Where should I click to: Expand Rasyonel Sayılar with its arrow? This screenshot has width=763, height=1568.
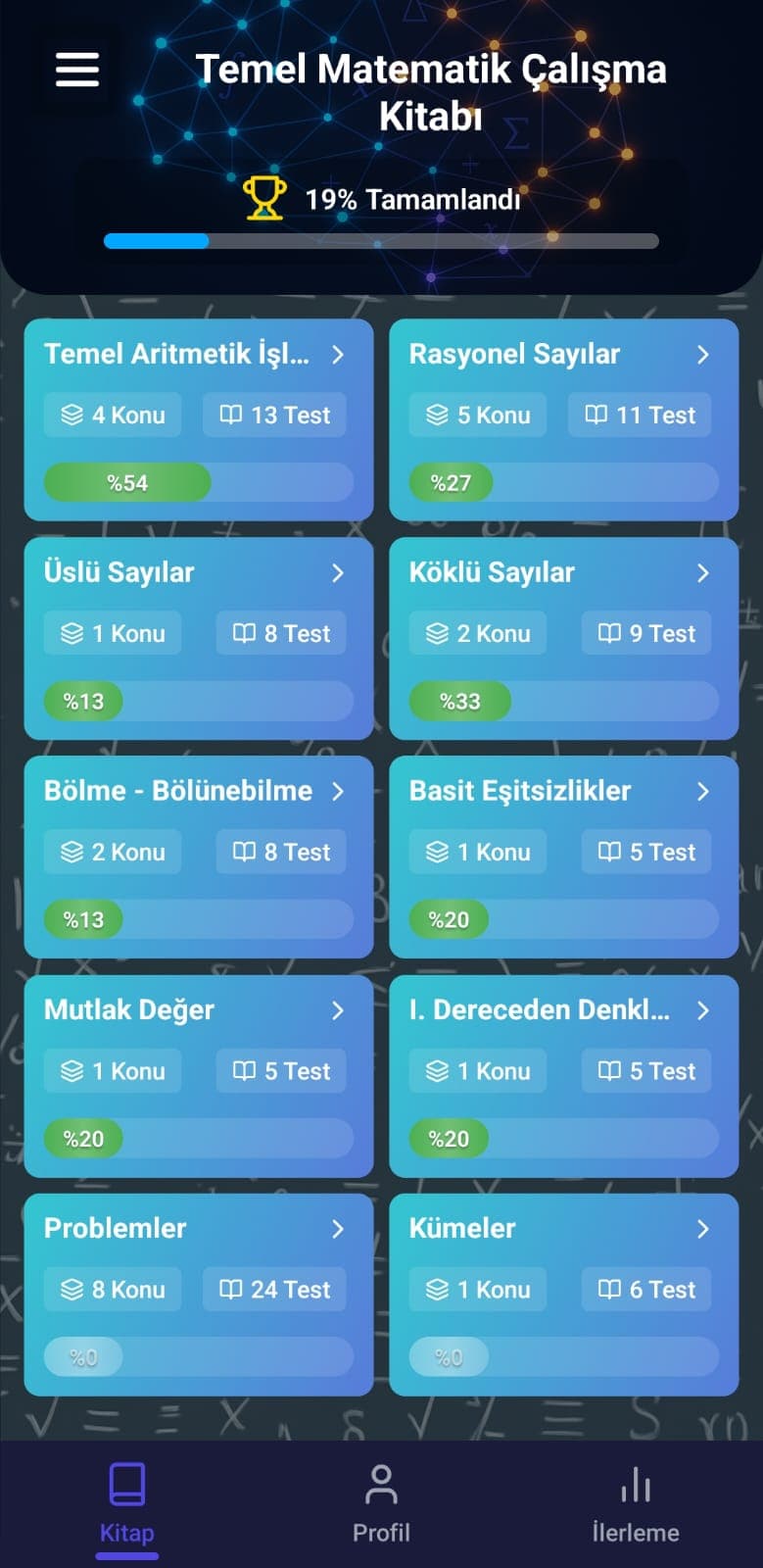[703, 355]
